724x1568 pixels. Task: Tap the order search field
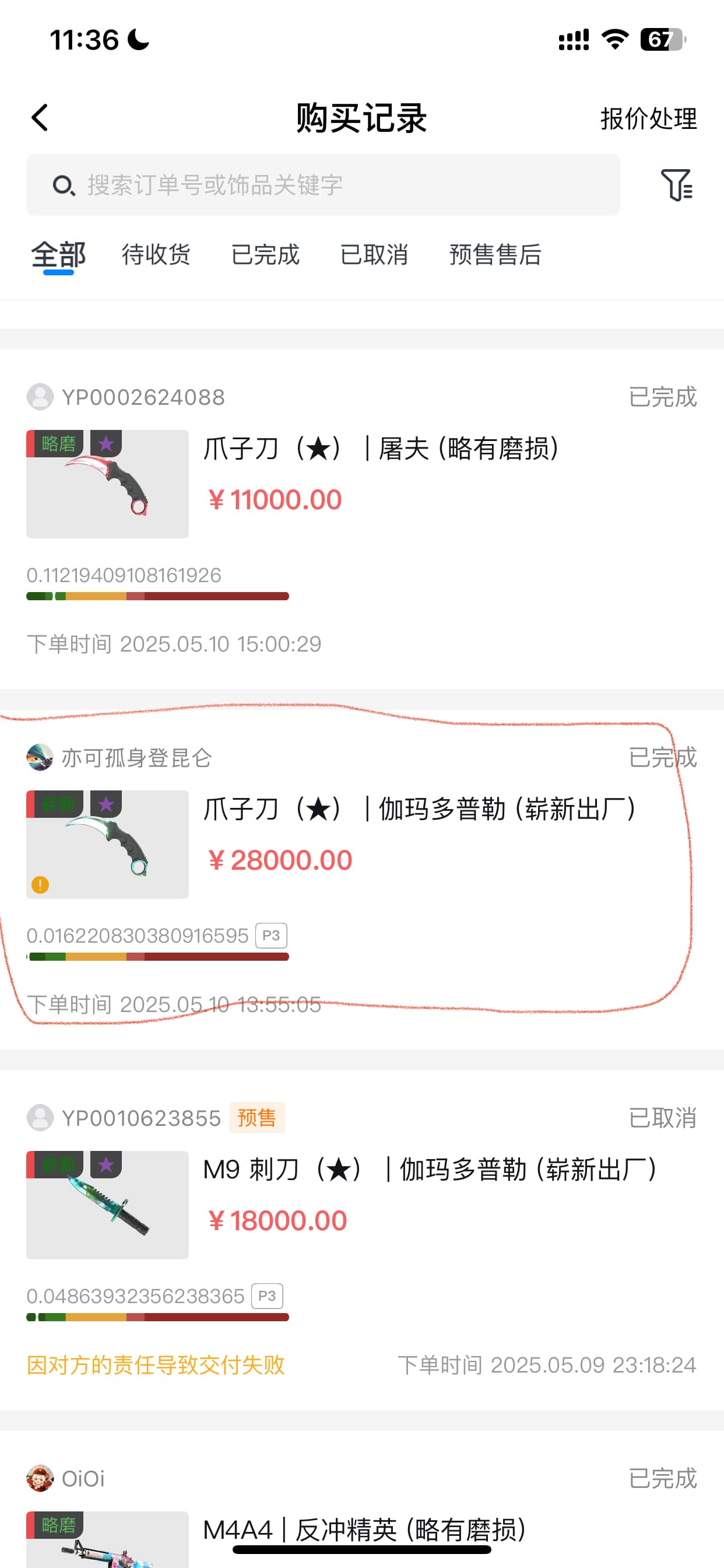coord(323,184)
